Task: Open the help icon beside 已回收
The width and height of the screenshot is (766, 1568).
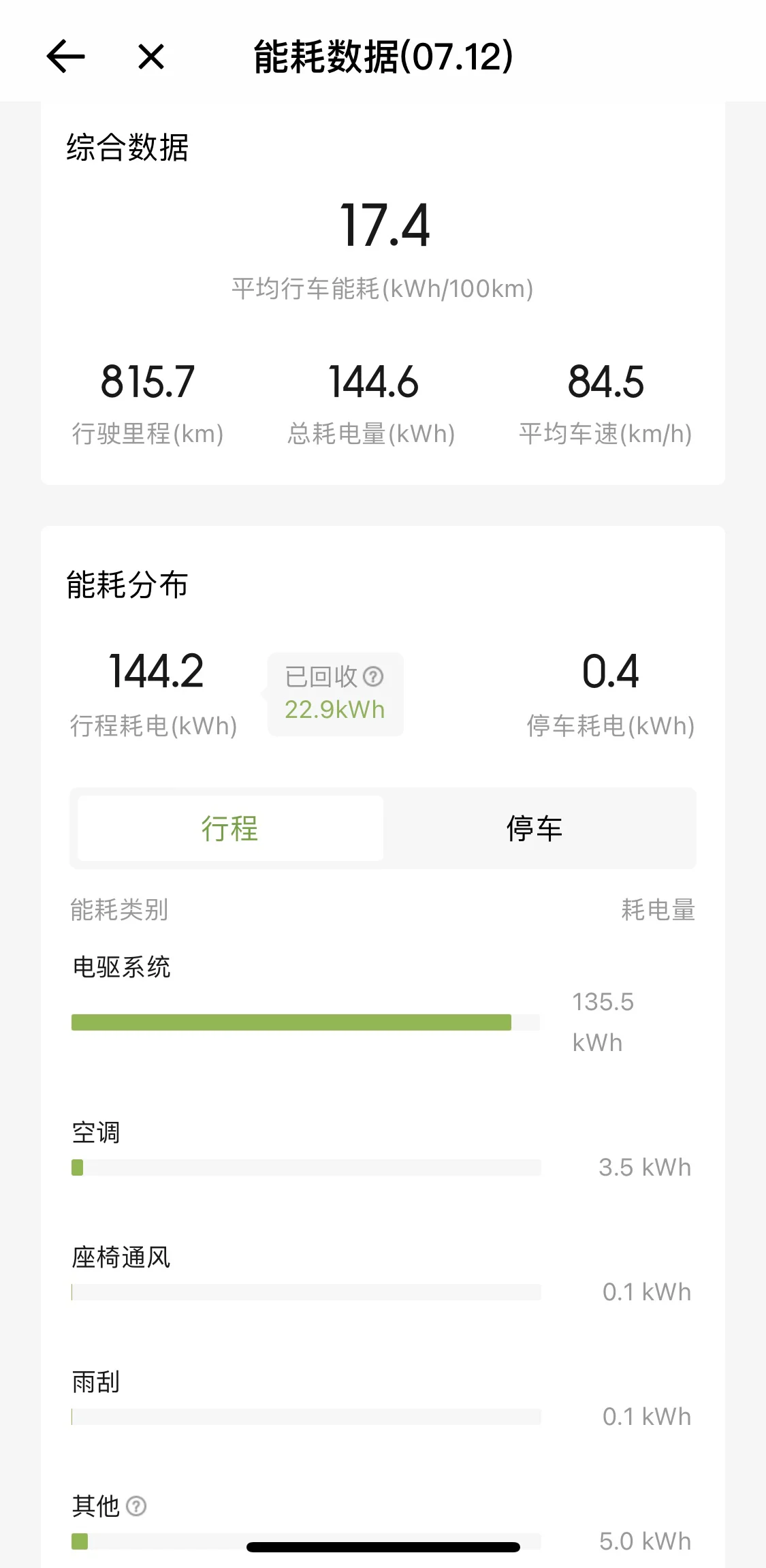Action: [373, 676]
